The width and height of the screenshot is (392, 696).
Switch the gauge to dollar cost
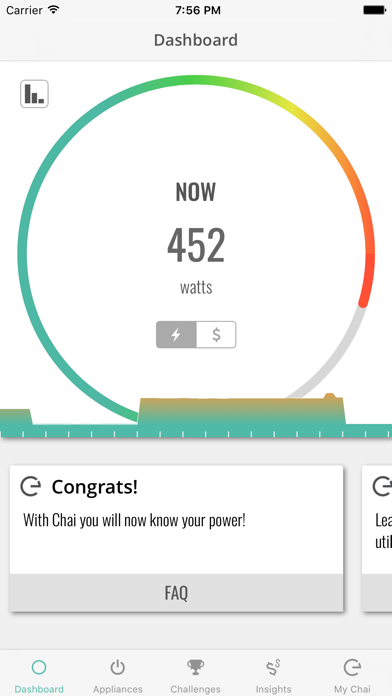point(216,335)
